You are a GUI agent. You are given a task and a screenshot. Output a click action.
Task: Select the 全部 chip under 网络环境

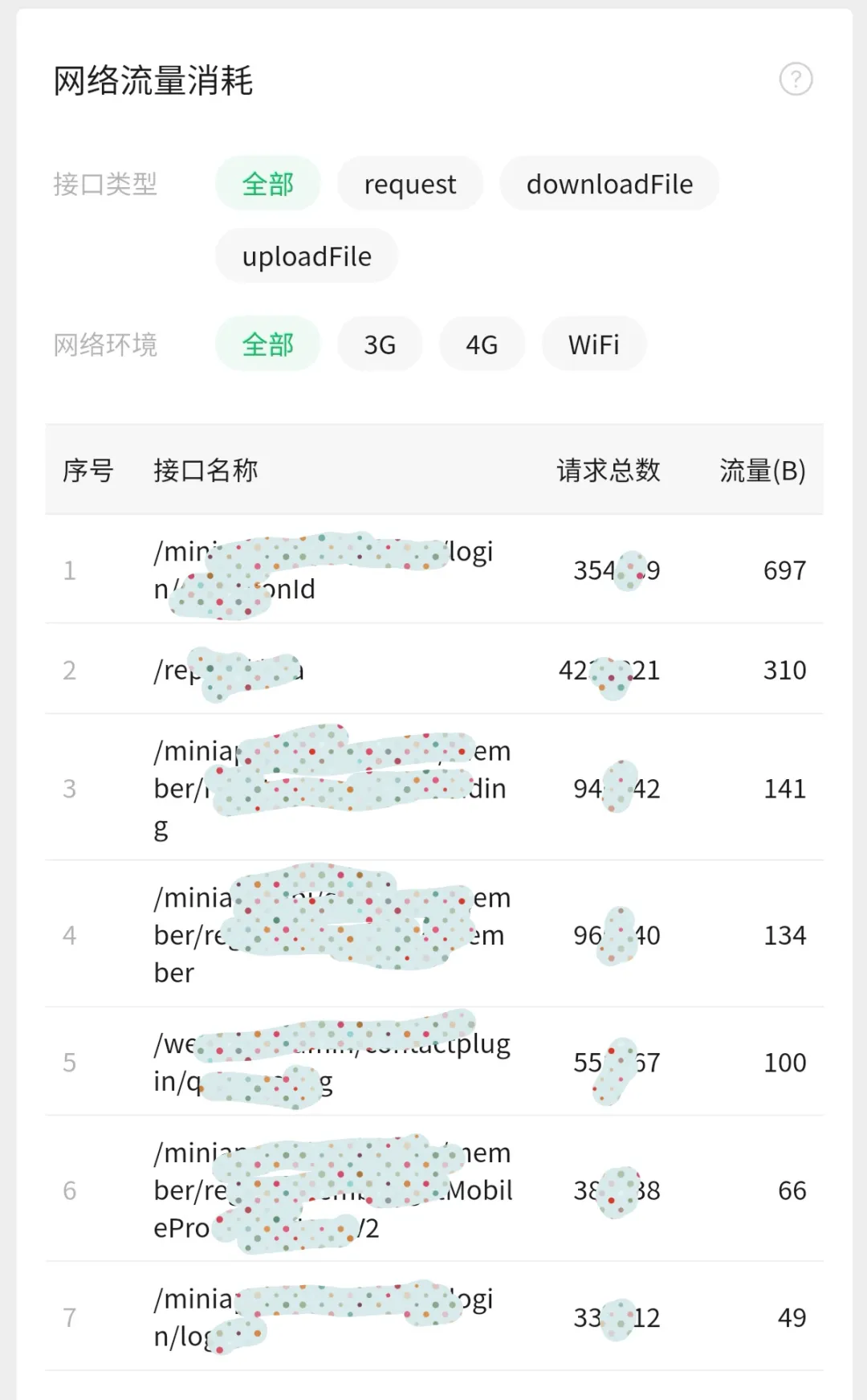pos(268,345)
